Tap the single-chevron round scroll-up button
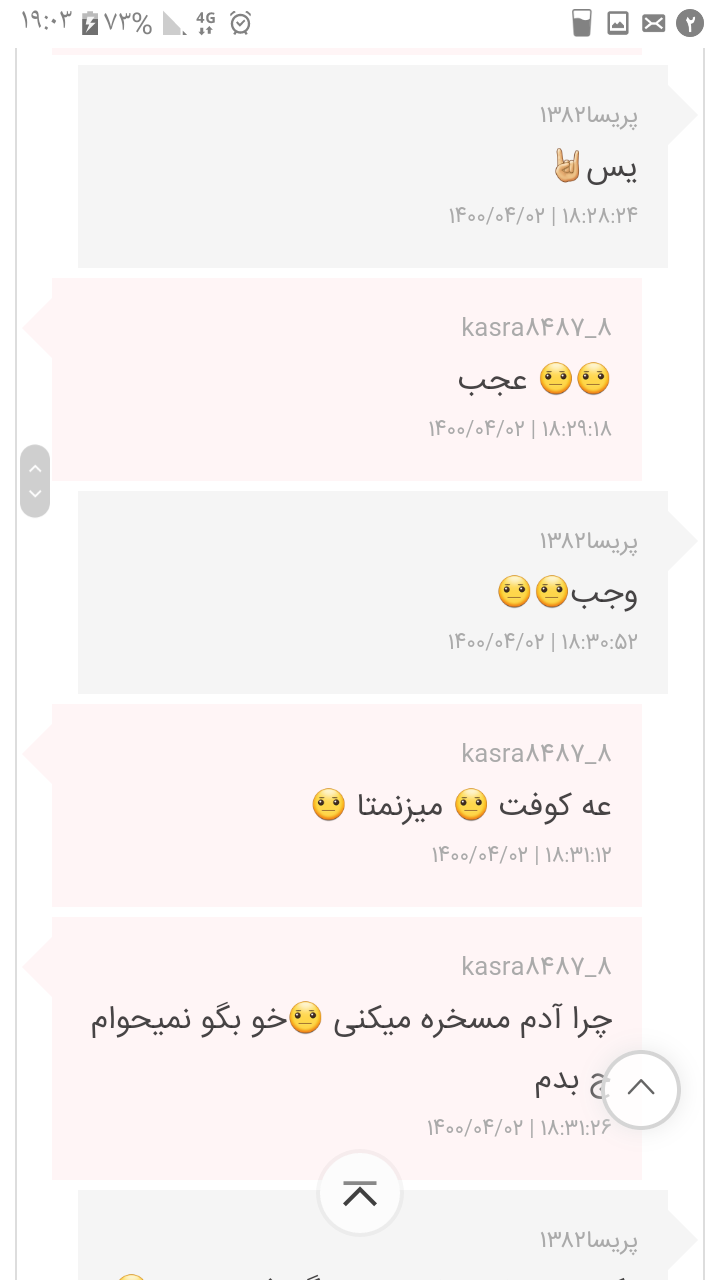This screenshot has width=720, height=1280. (x=641, y=1089)
